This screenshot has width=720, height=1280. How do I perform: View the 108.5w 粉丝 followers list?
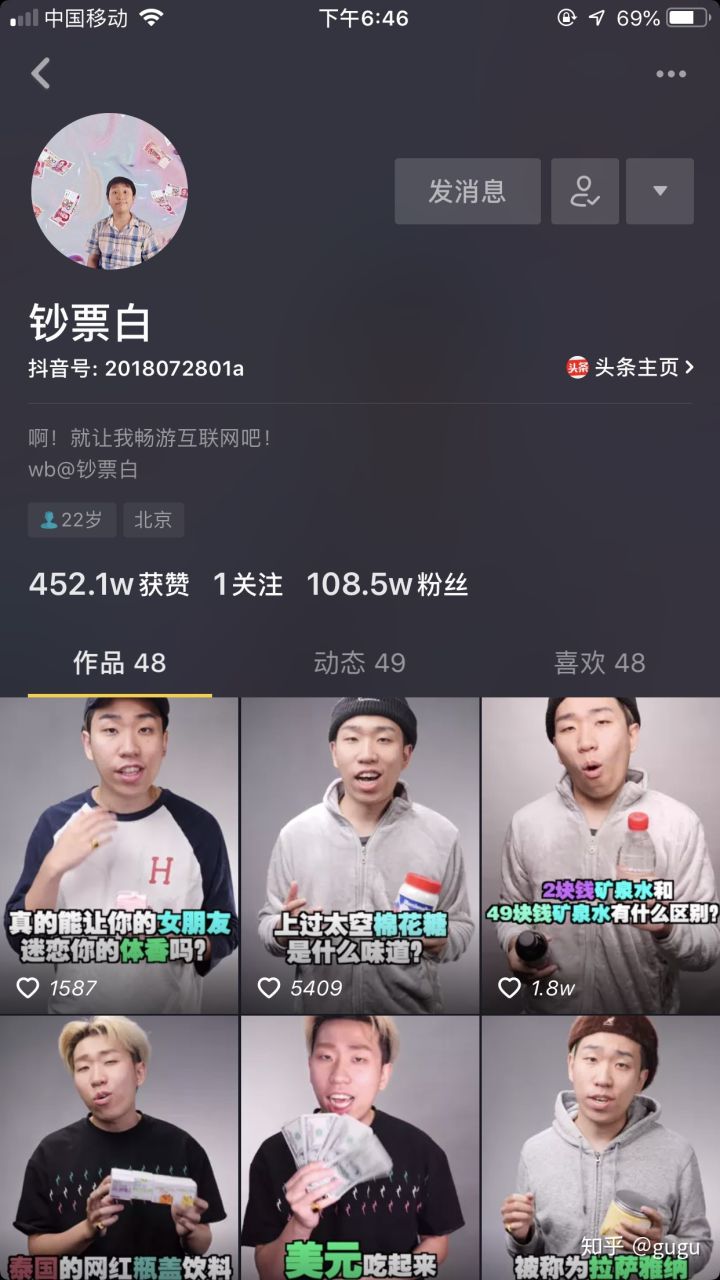point(387,585)
